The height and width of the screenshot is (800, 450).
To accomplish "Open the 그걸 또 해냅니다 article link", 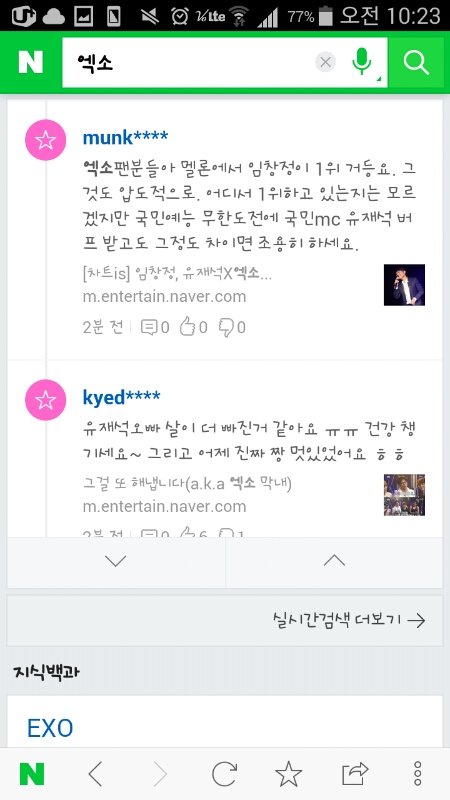I will 187,483.
